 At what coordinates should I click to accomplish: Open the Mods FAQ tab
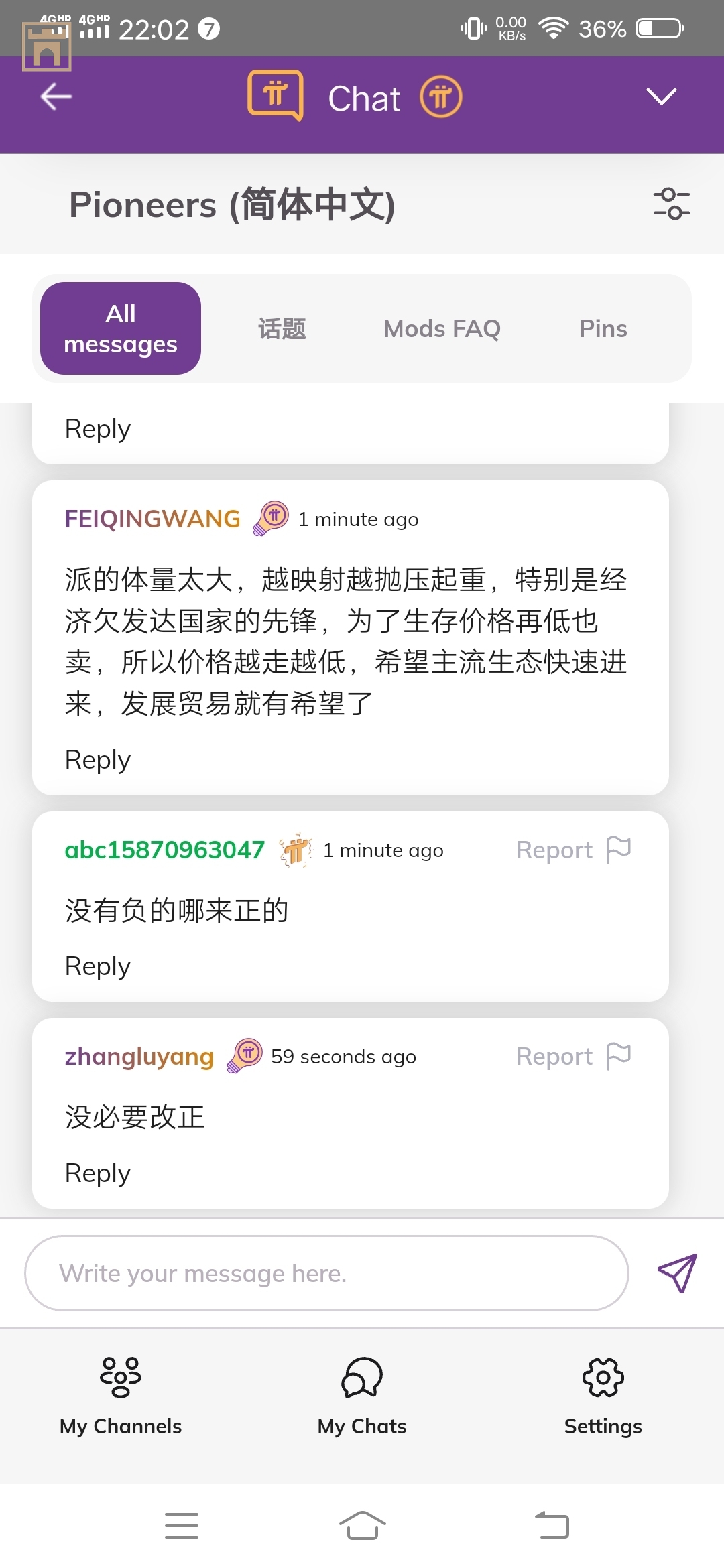(442, 328)
